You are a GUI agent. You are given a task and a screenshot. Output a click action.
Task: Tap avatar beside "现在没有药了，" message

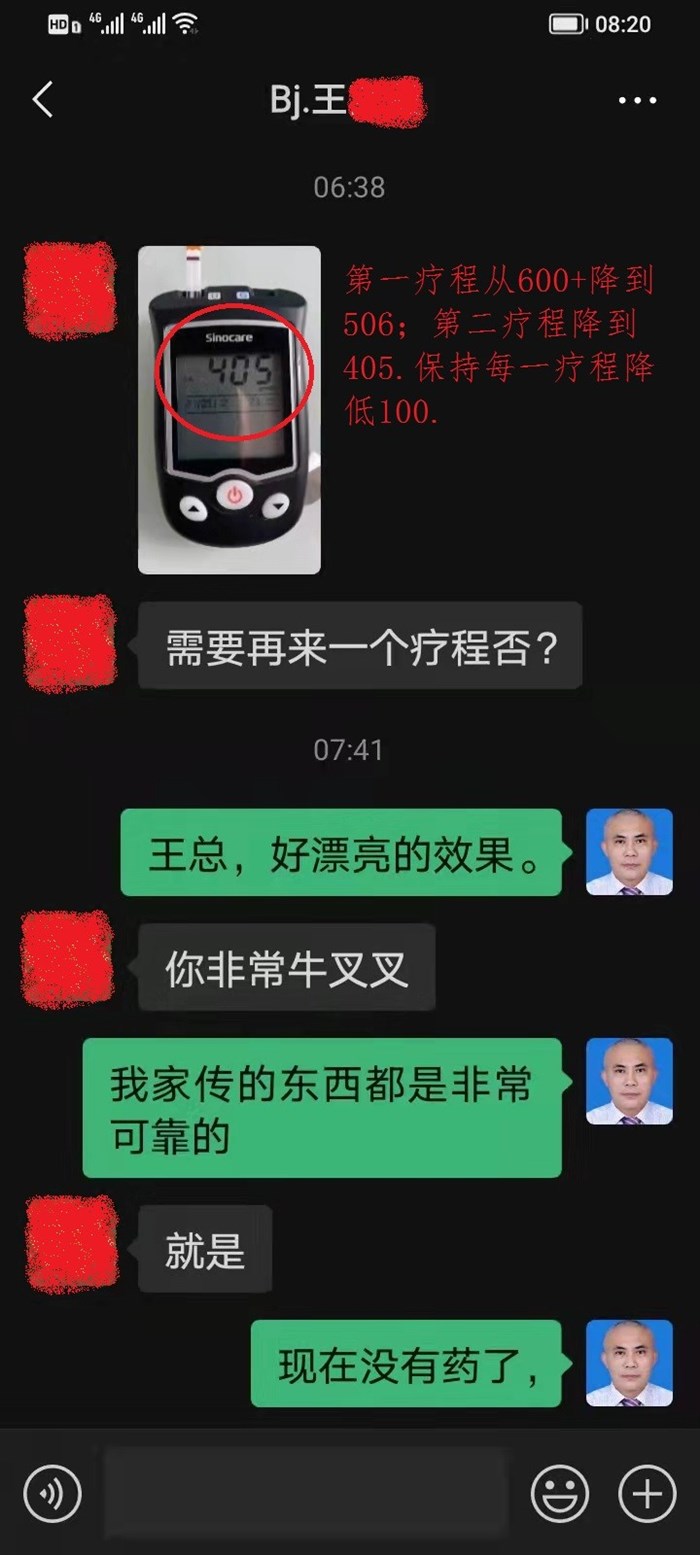[629, 1363]
